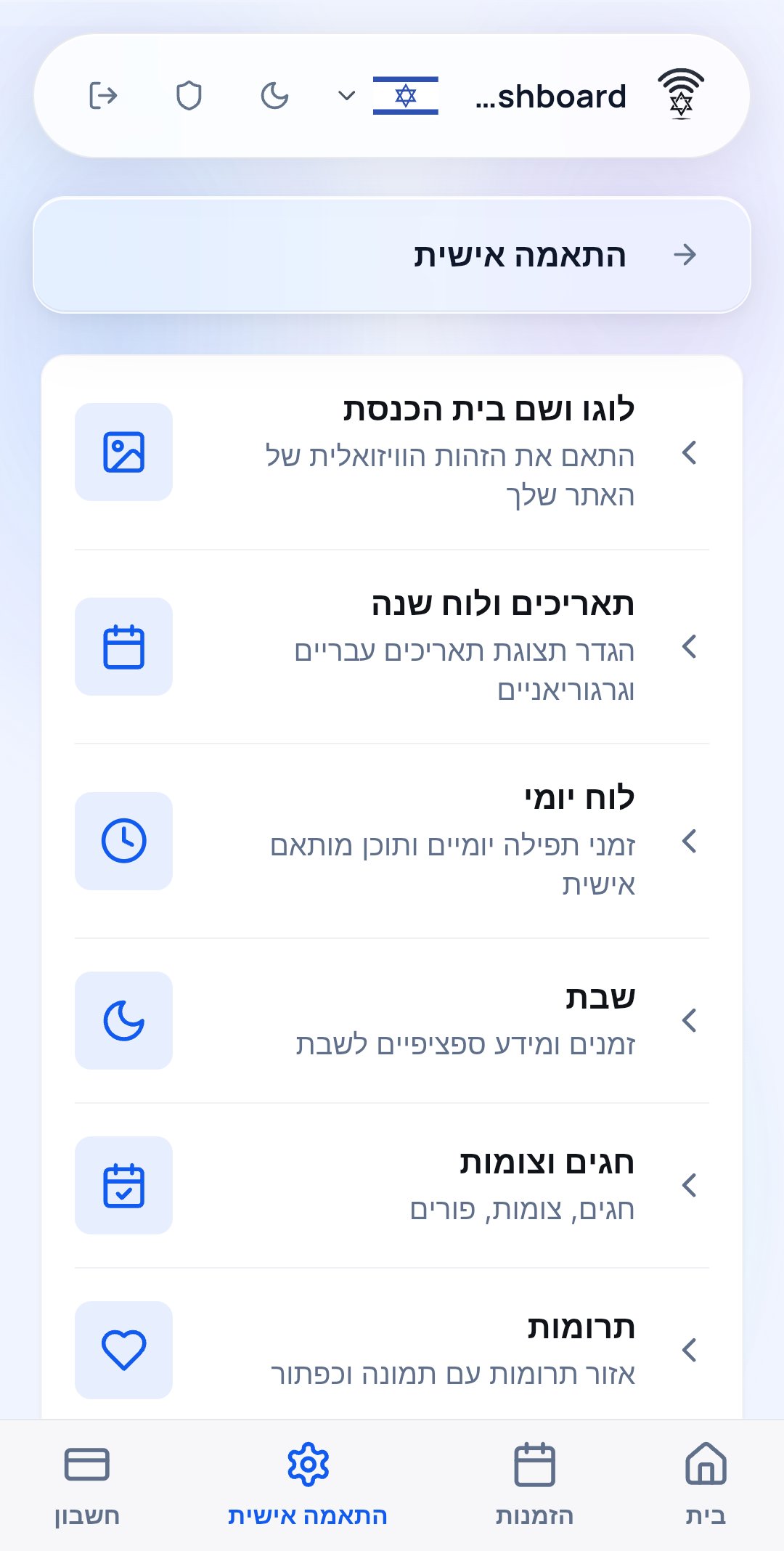Toggle dark mode with the moon icon

click(274, 96)
